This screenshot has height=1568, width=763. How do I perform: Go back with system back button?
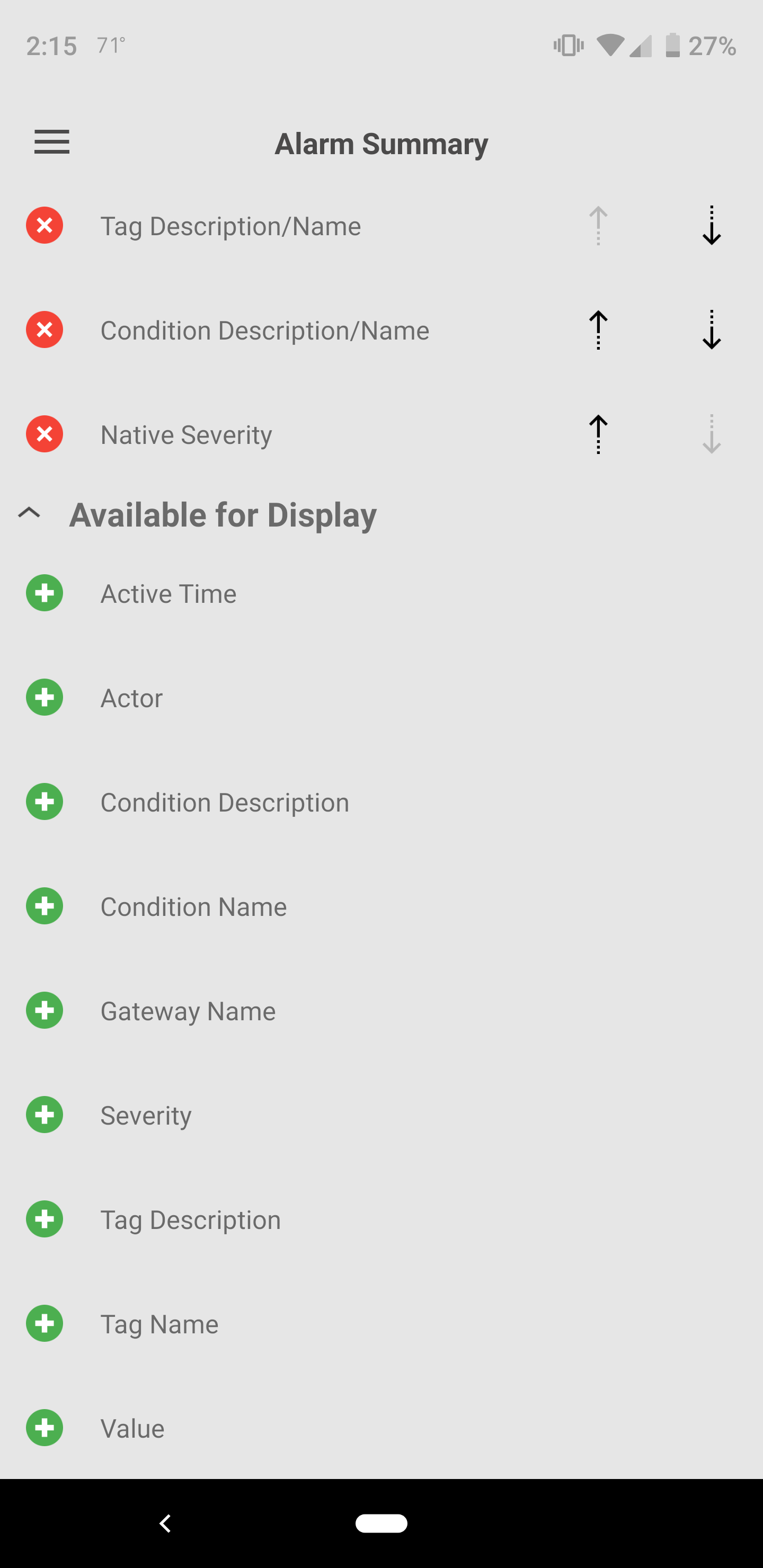[x=165, y=1523]
